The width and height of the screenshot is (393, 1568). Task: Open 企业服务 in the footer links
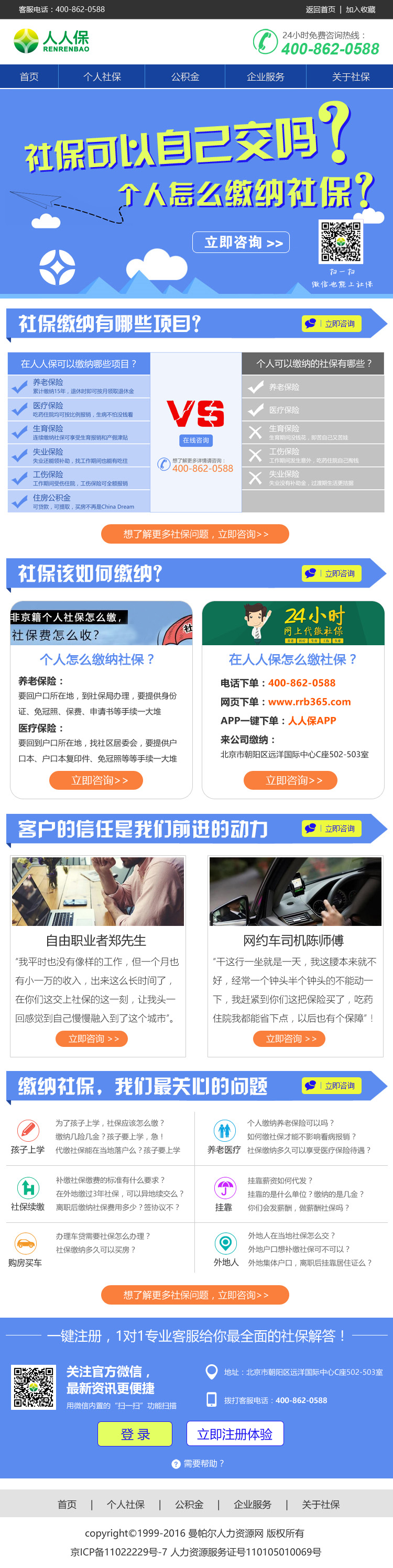pos(252,1504)
